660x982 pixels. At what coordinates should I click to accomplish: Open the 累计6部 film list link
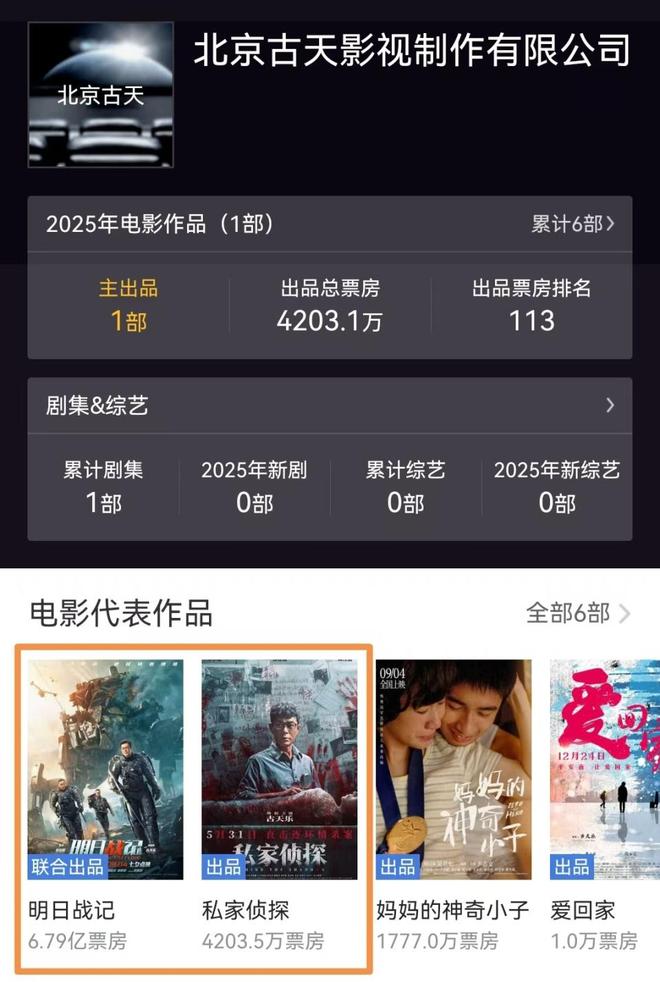point(572,223)
